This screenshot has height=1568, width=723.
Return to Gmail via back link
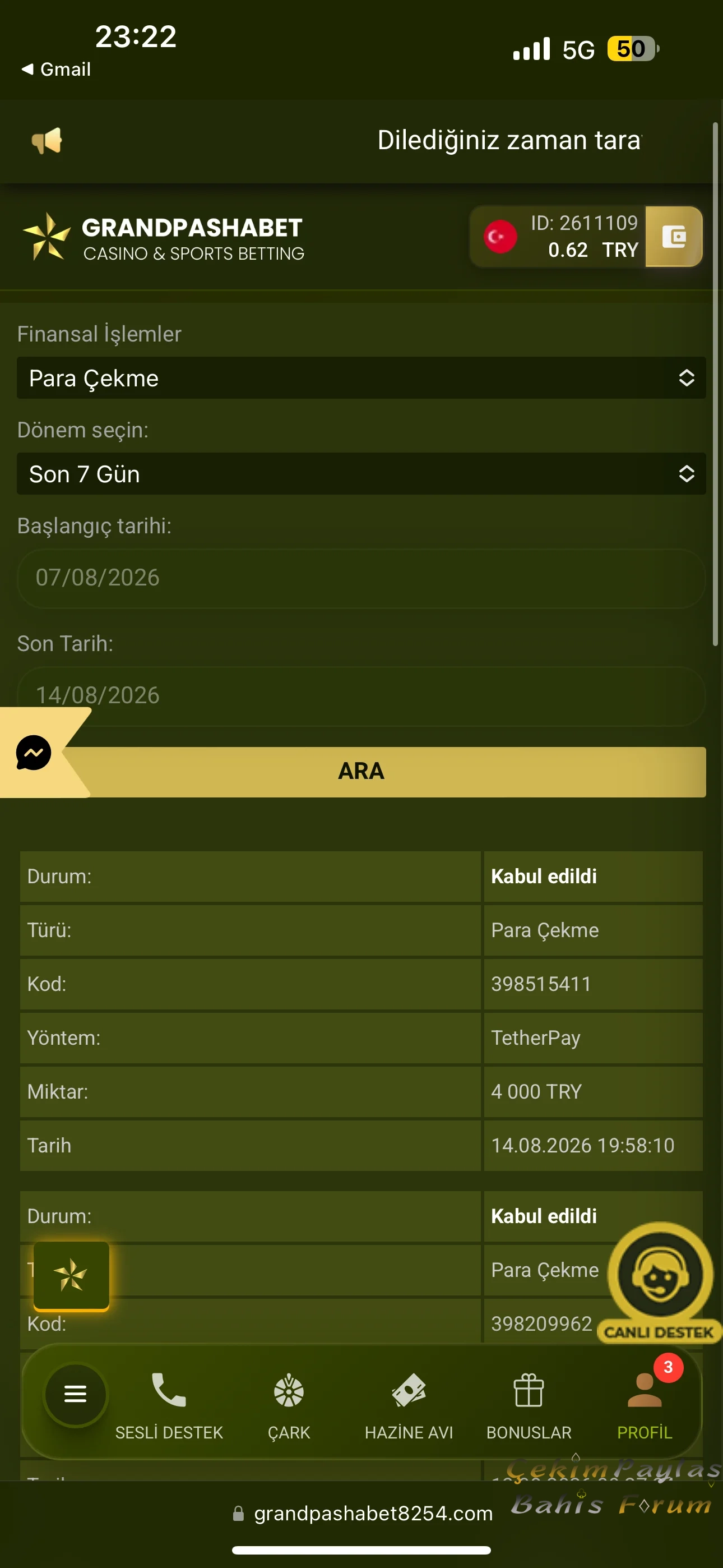(56, 70)
